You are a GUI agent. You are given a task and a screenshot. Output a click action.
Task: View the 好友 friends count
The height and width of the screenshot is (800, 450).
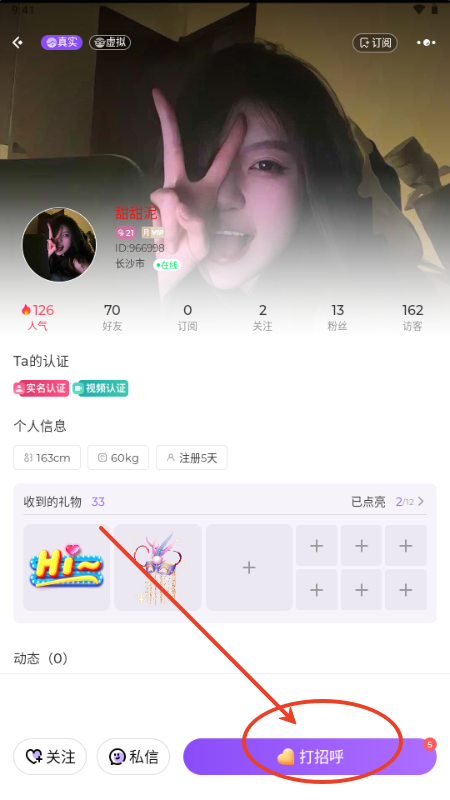(x=112, y=317)
